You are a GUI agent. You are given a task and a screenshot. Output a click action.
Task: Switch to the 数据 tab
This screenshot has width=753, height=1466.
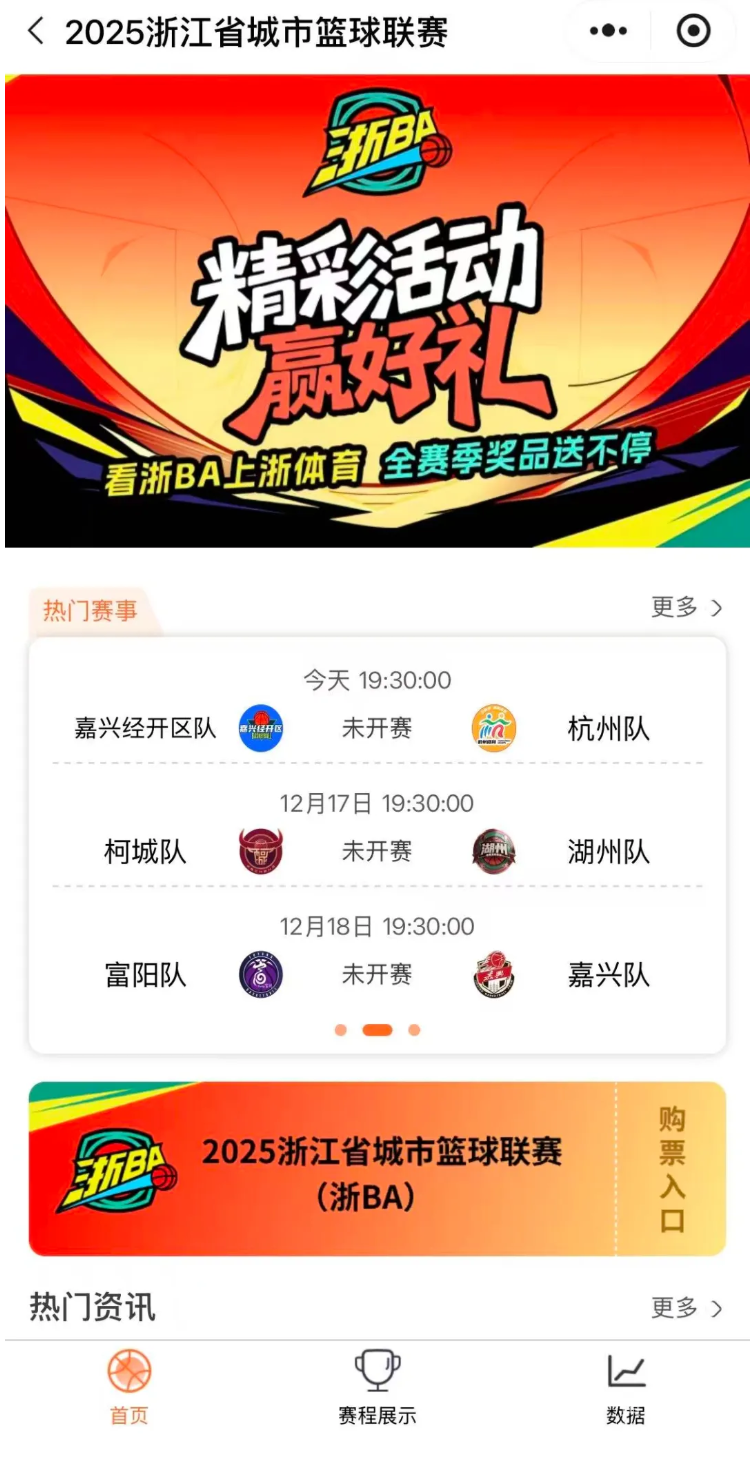coord(624,1392)
